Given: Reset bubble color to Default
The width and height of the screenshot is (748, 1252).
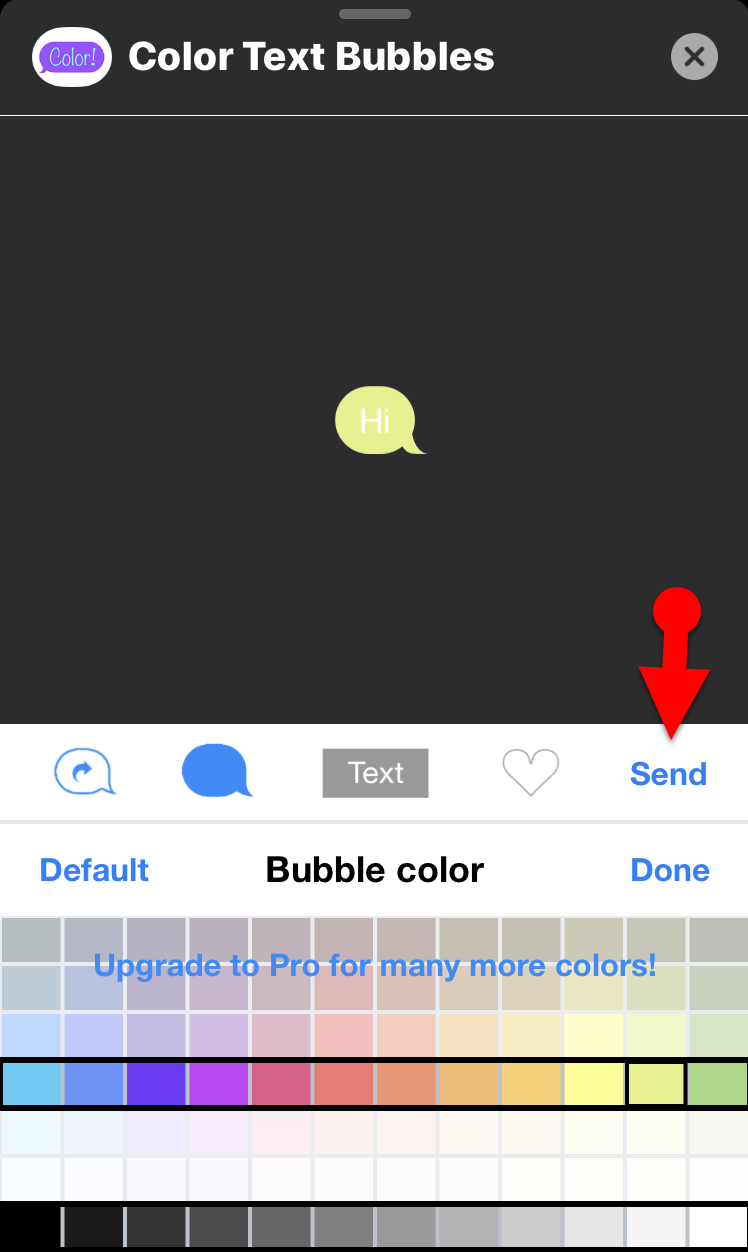Looking at the screenshot, I should [94, 870].
